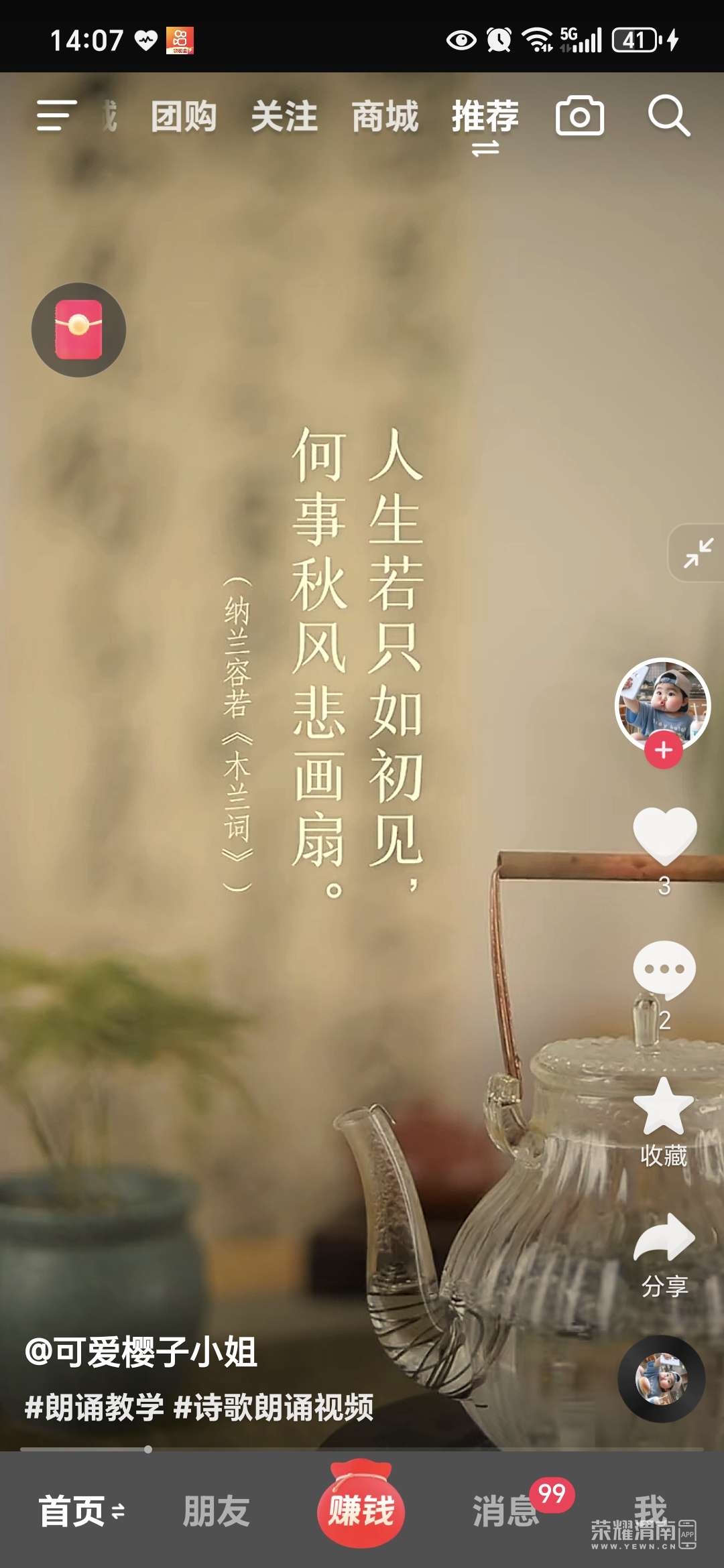Screen dimensions: 724x1568
Task: Open the 商城 tab
Action: coord(385,117)
